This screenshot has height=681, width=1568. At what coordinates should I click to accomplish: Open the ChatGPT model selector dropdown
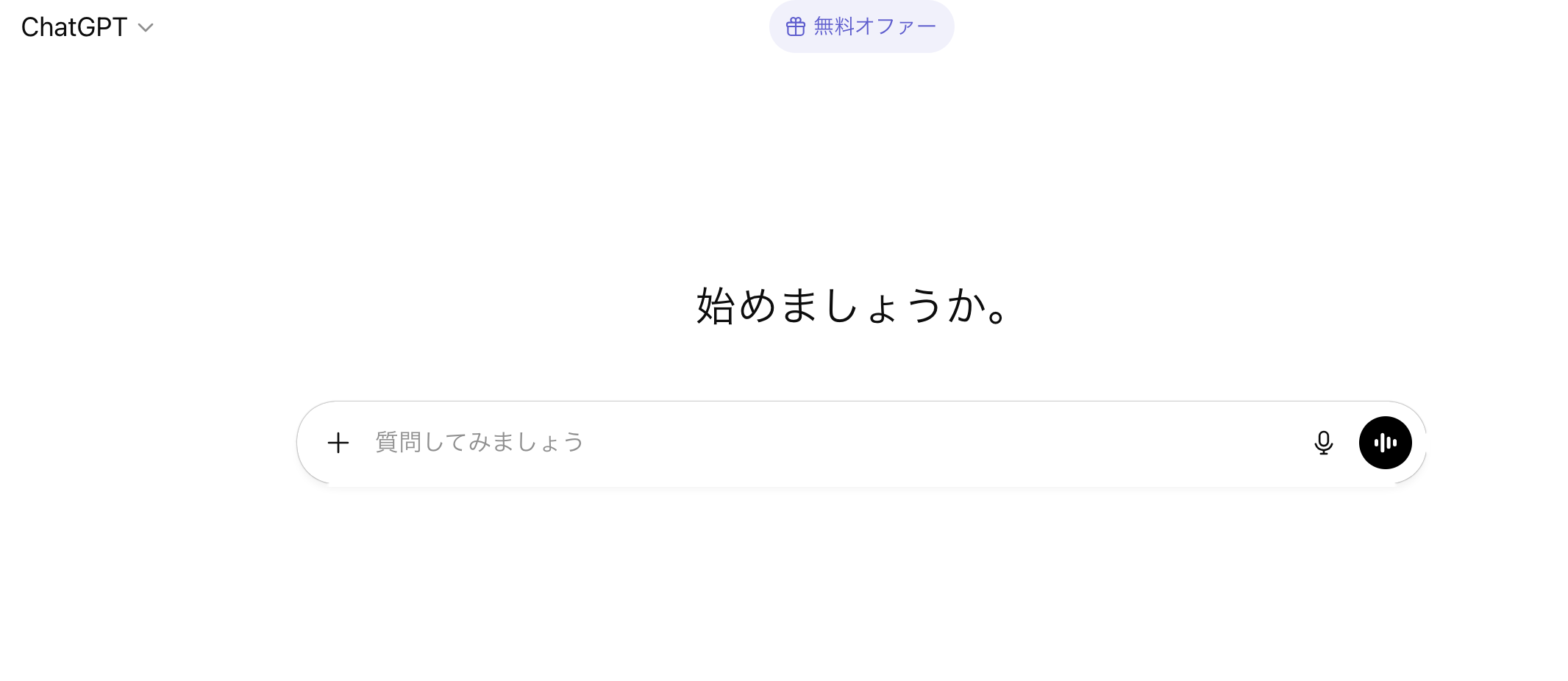click(87, 27)
